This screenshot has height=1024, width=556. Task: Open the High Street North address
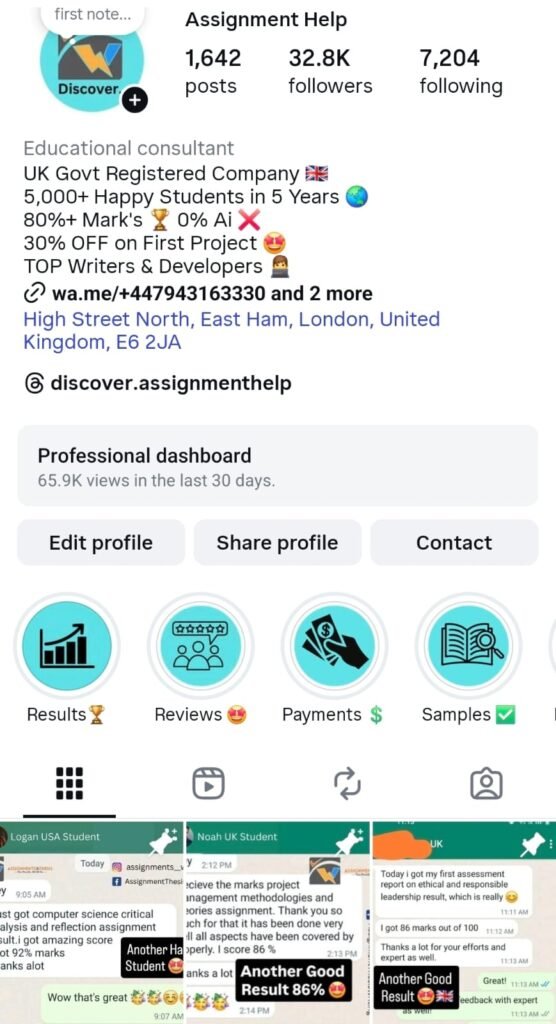[231, 330]
